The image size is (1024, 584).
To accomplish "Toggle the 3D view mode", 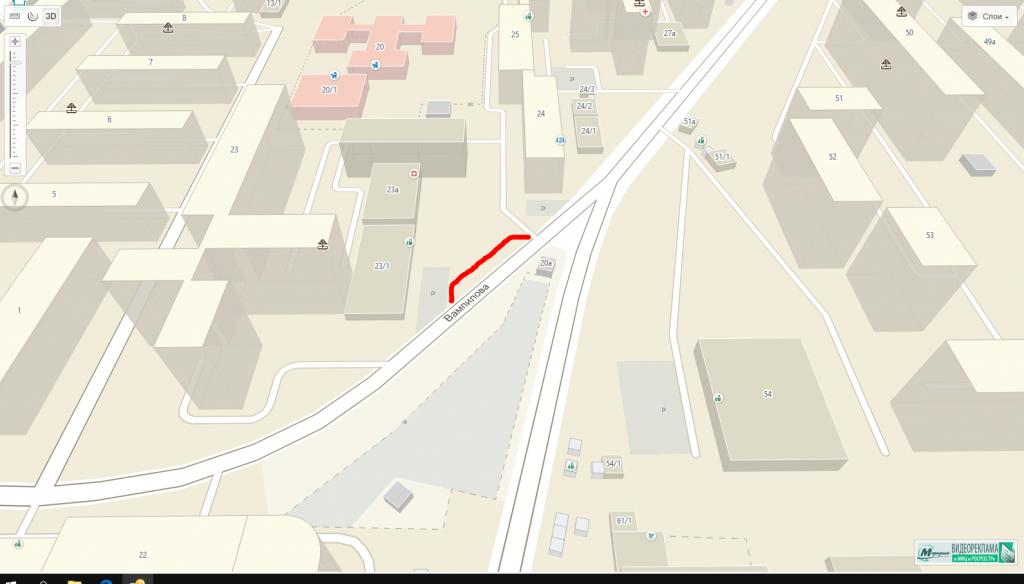I will 50,17.
